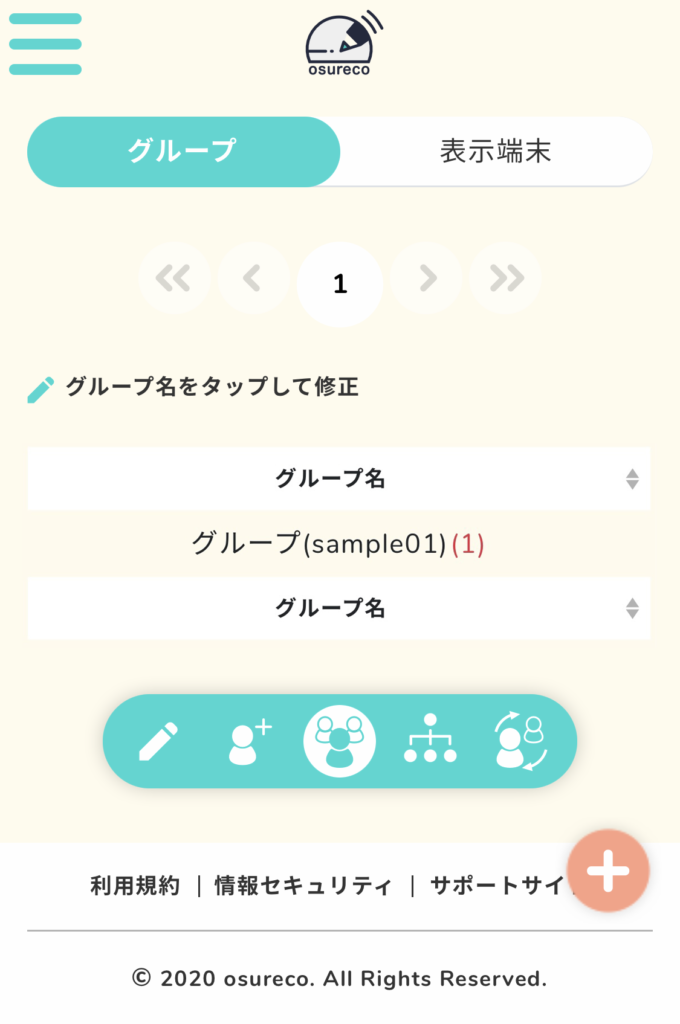Open the hamburger drawer menu

pyautogui.click(x=45, y=44)
